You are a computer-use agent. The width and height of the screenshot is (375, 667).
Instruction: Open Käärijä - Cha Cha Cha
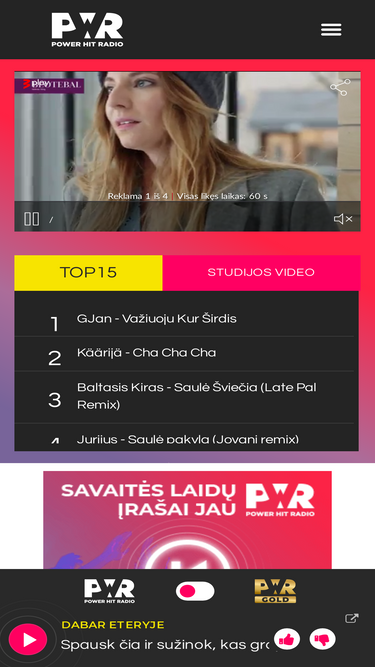tap(185, 354)
